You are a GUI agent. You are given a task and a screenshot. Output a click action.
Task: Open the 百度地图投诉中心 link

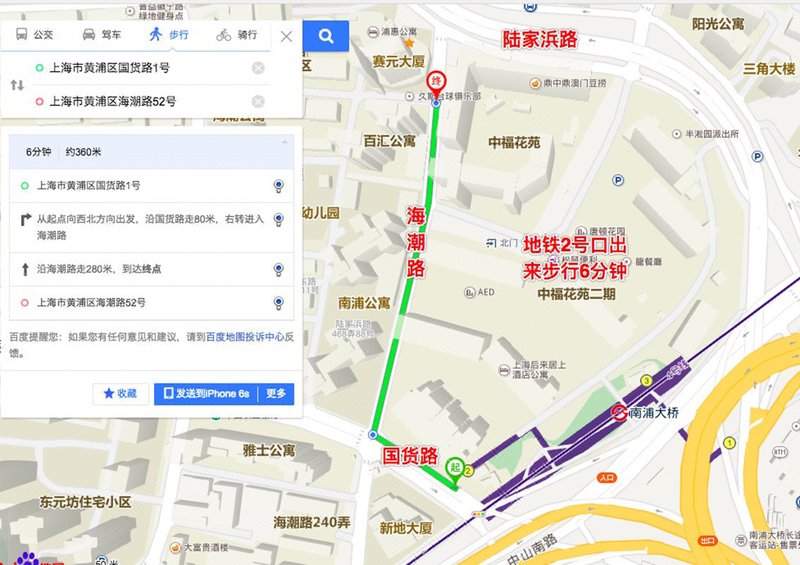245,338
